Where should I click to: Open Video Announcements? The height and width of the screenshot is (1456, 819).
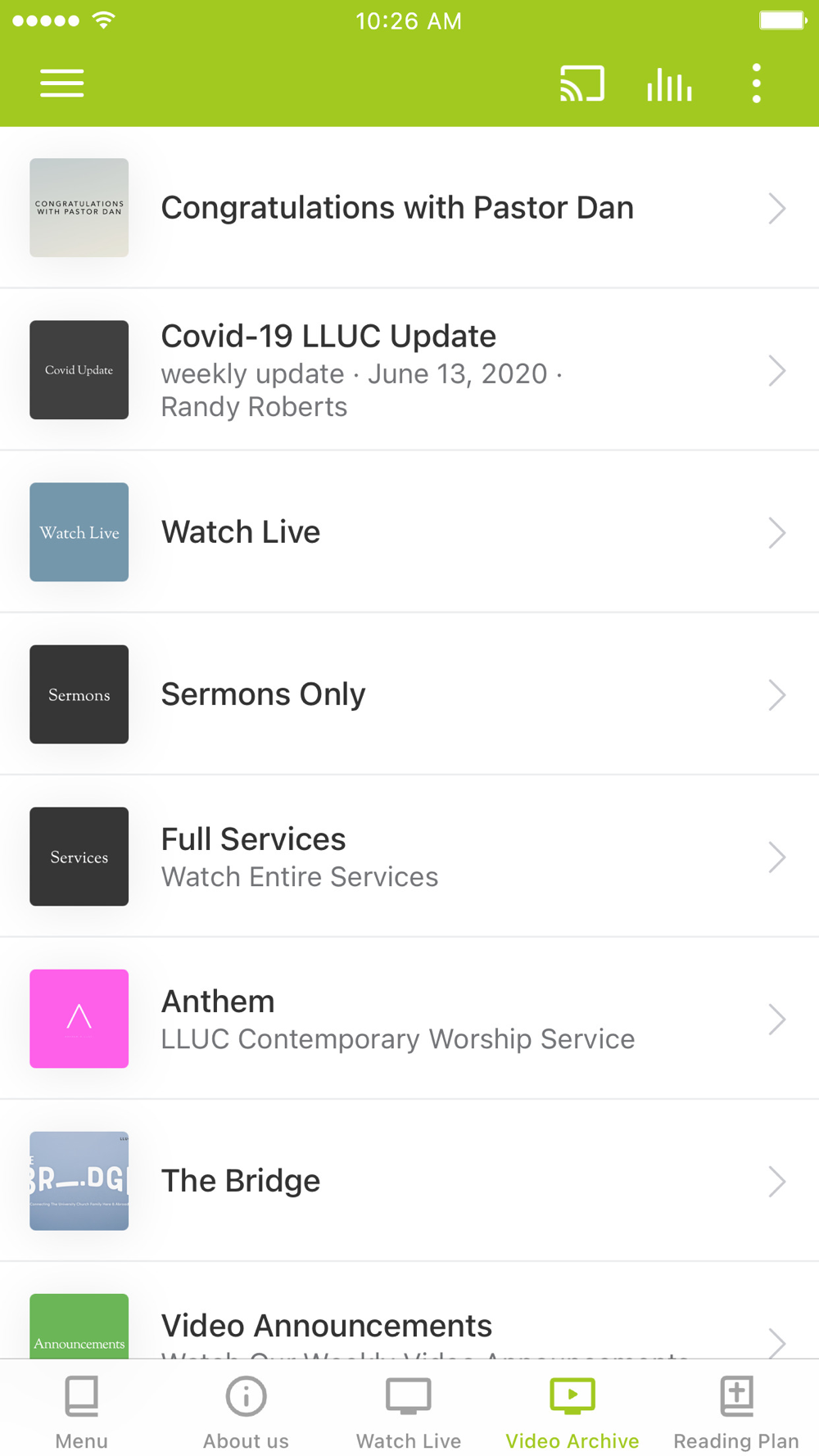pyautogui.click(x=409, y=1311)
